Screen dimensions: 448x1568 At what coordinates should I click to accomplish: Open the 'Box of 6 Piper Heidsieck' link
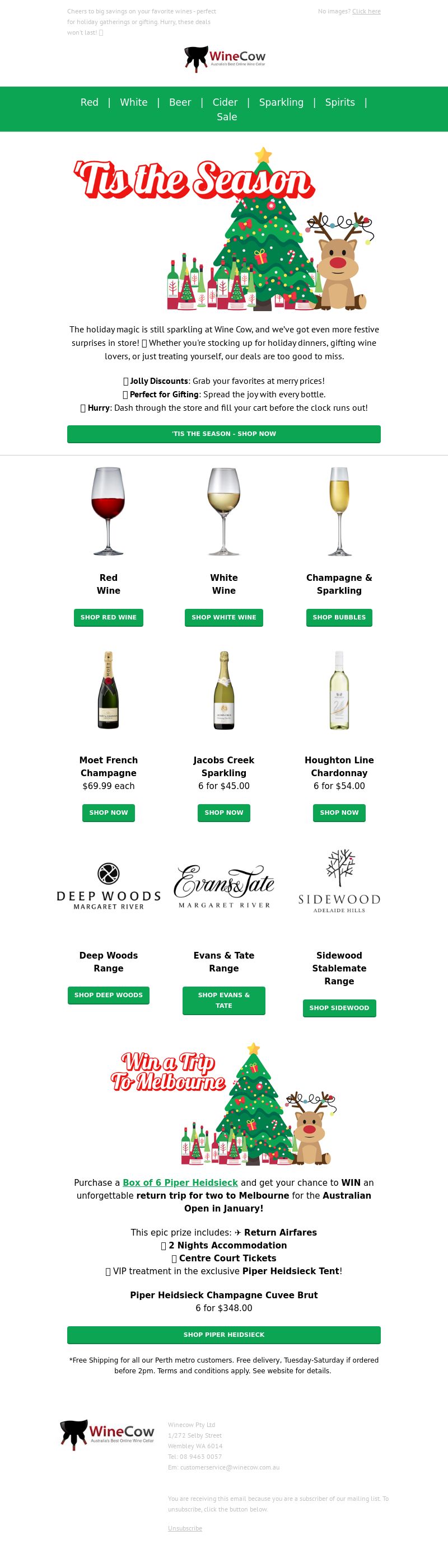tap(180, 1182)
